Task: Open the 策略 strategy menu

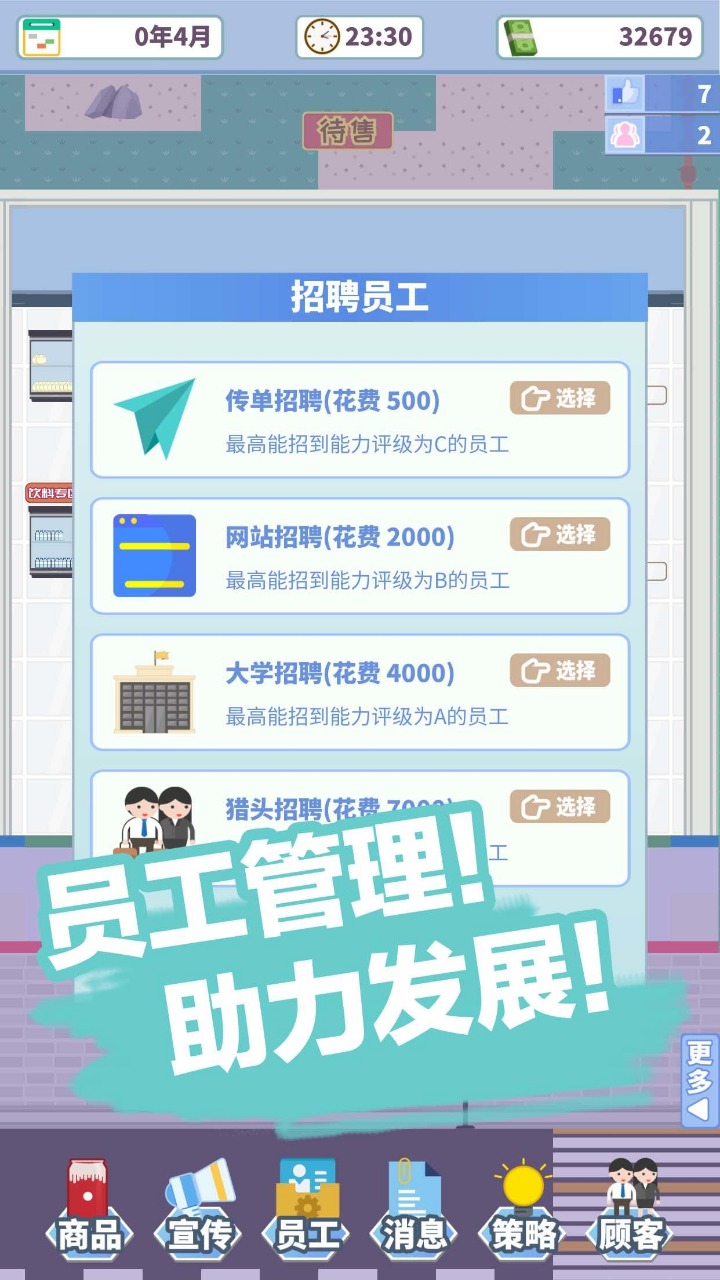Action: click(523, 1211)
